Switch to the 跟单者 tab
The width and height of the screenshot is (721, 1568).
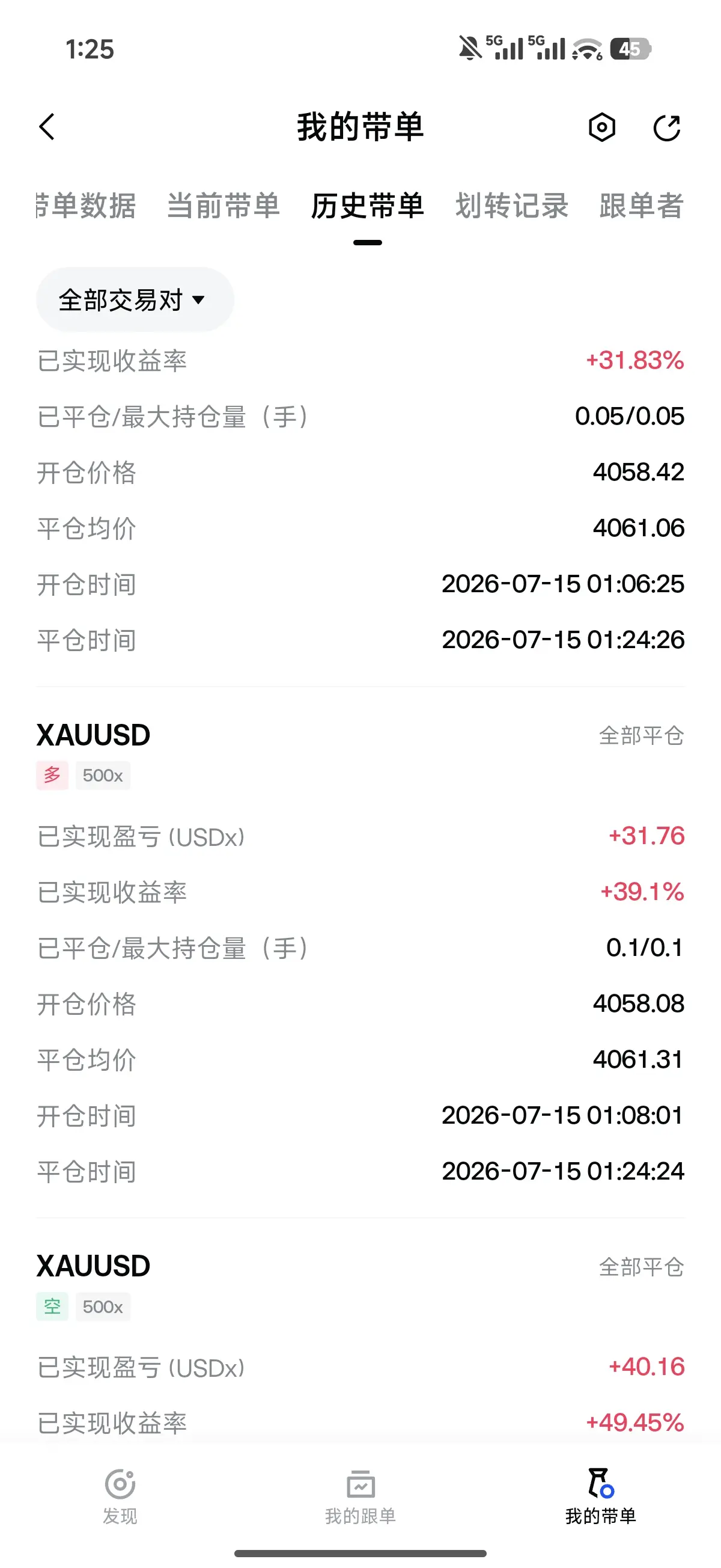[641, 206]
